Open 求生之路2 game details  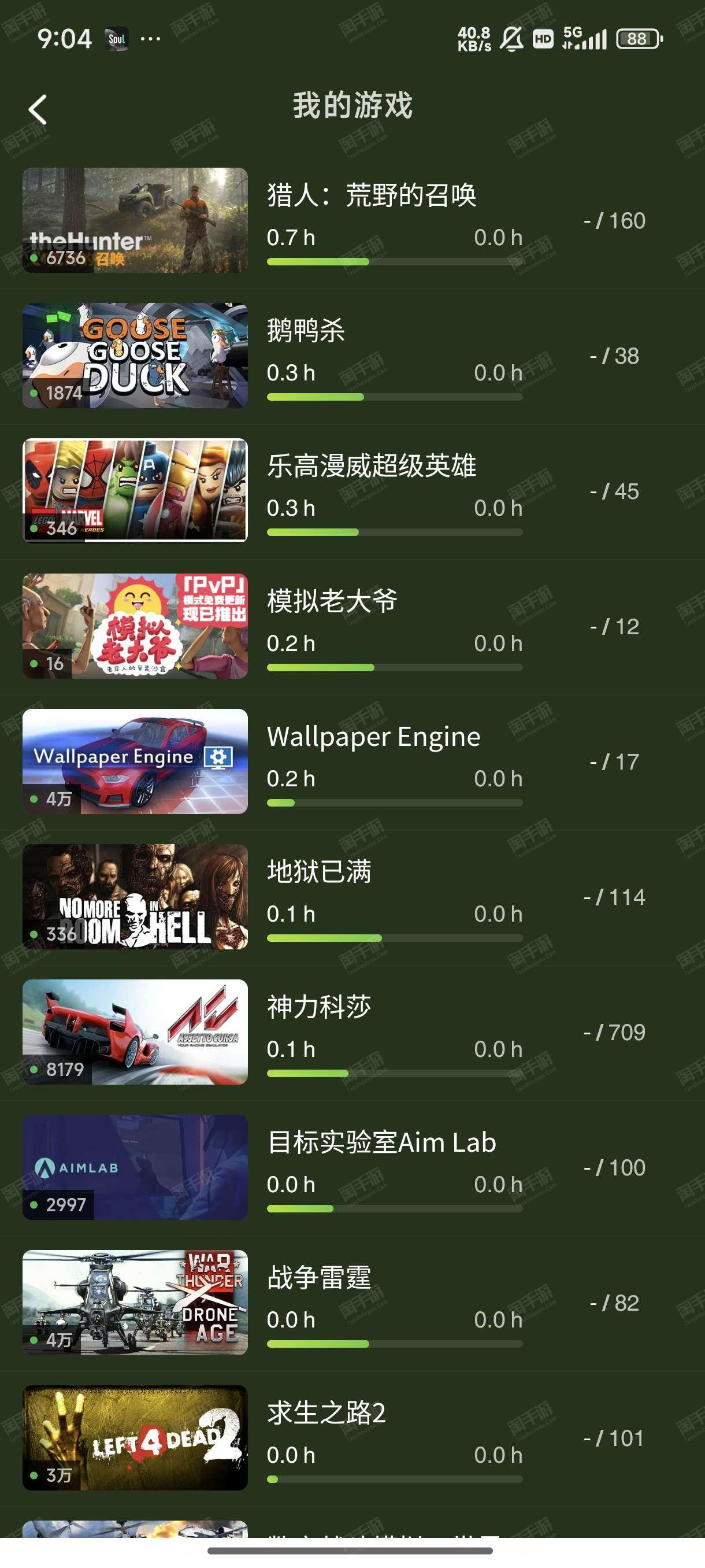click(352, 1438)
